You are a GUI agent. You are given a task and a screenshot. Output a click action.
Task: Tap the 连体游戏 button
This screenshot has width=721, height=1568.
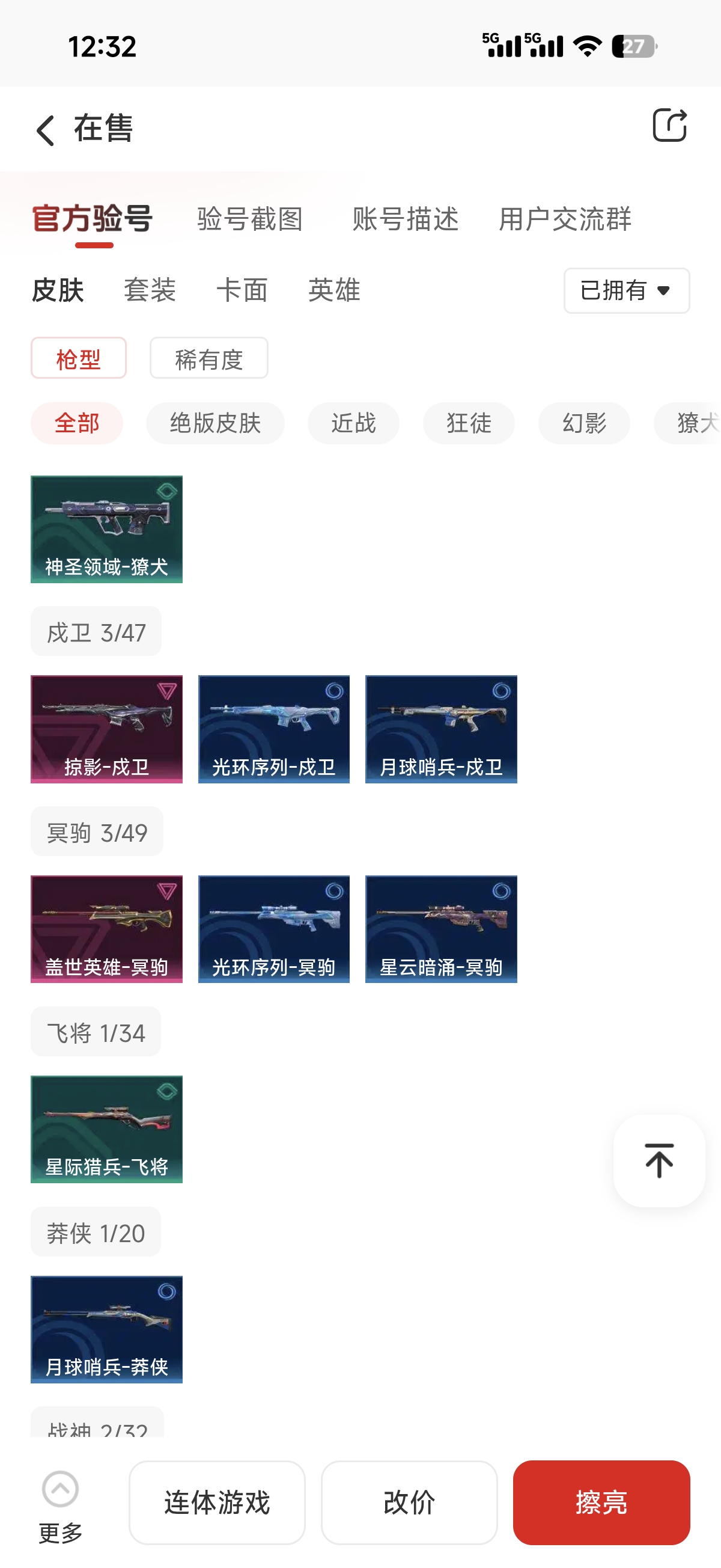[217, 1502]
